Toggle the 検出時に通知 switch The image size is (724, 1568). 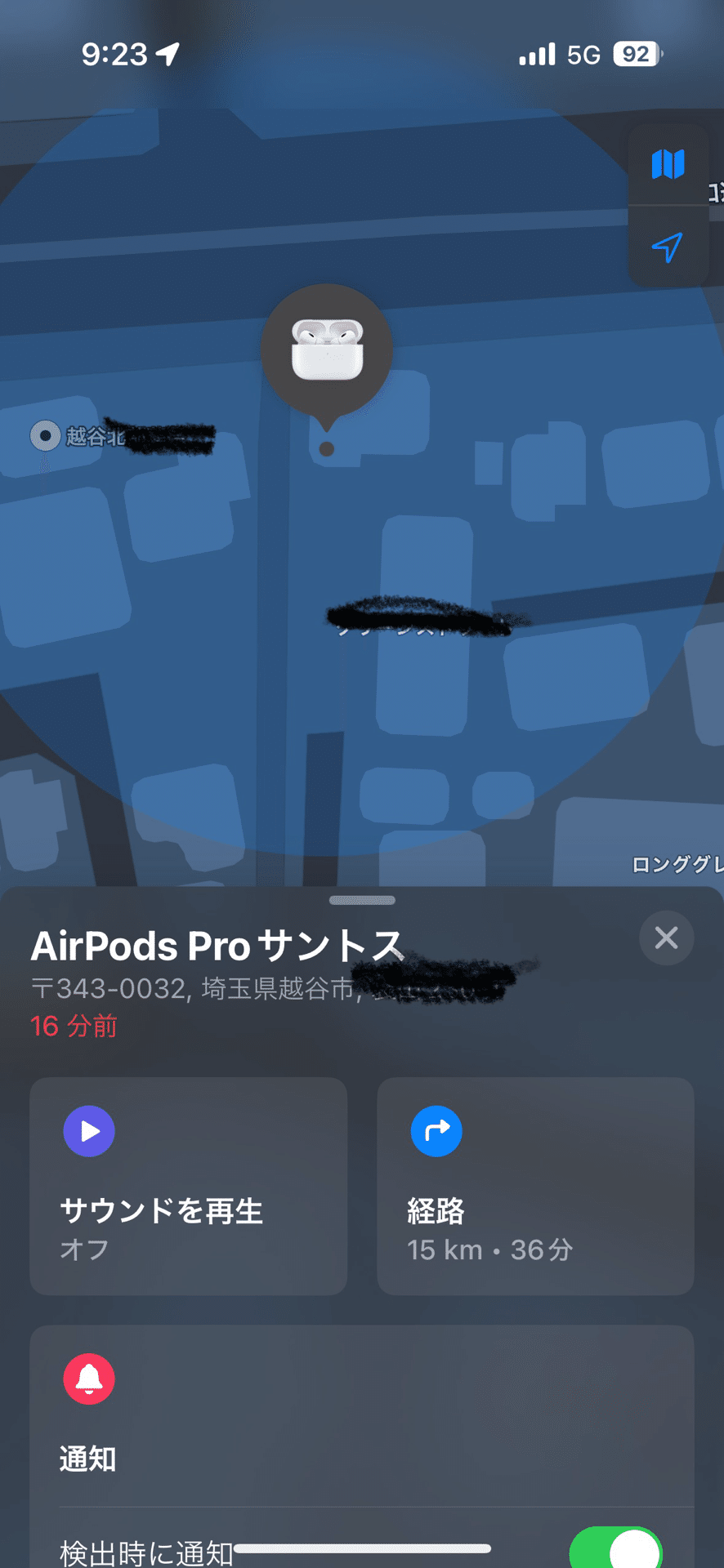[615, 1548]
